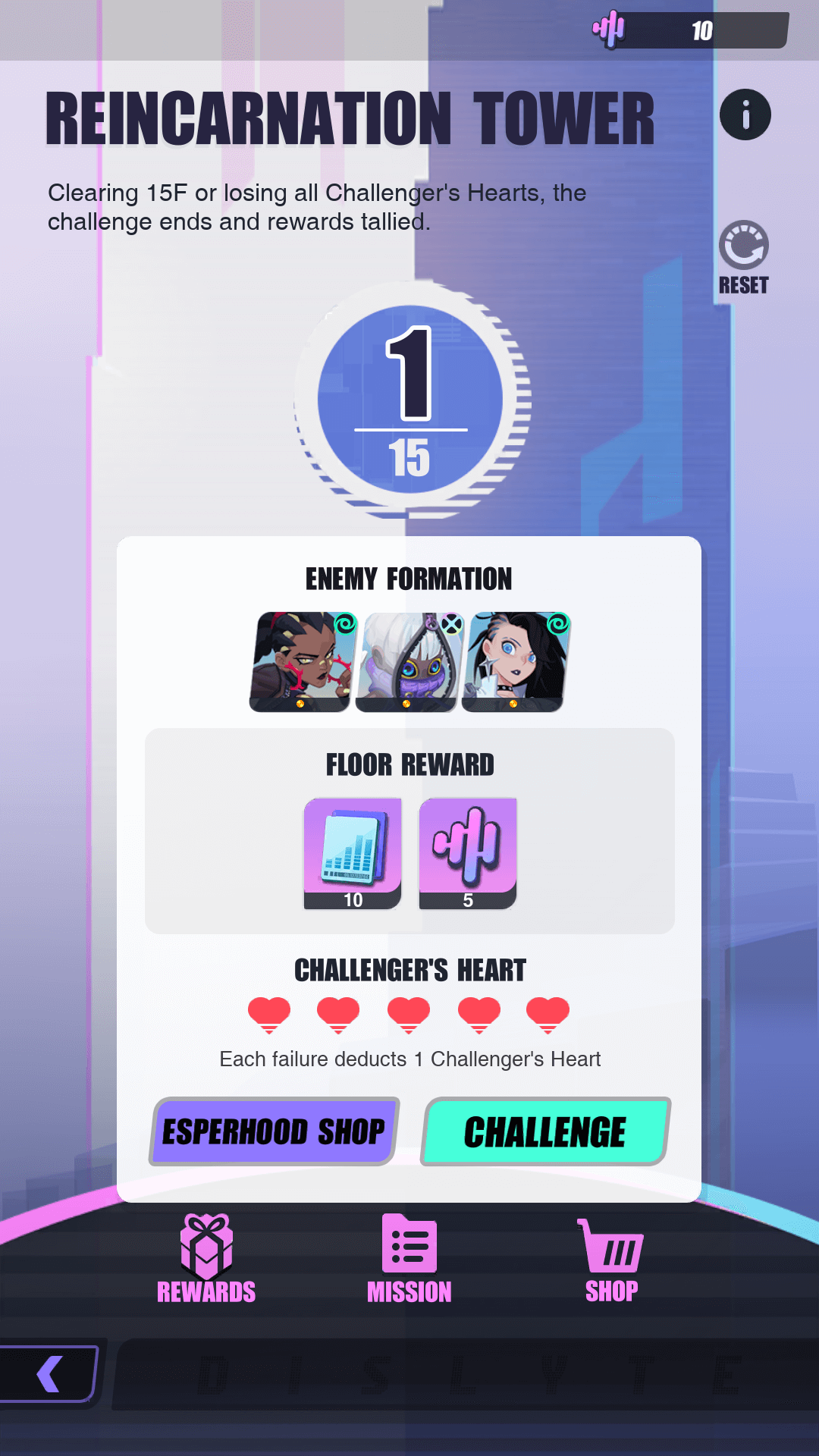819x1456 pixels.
Task: Open the Shop cart
Action: [611, 1260]
